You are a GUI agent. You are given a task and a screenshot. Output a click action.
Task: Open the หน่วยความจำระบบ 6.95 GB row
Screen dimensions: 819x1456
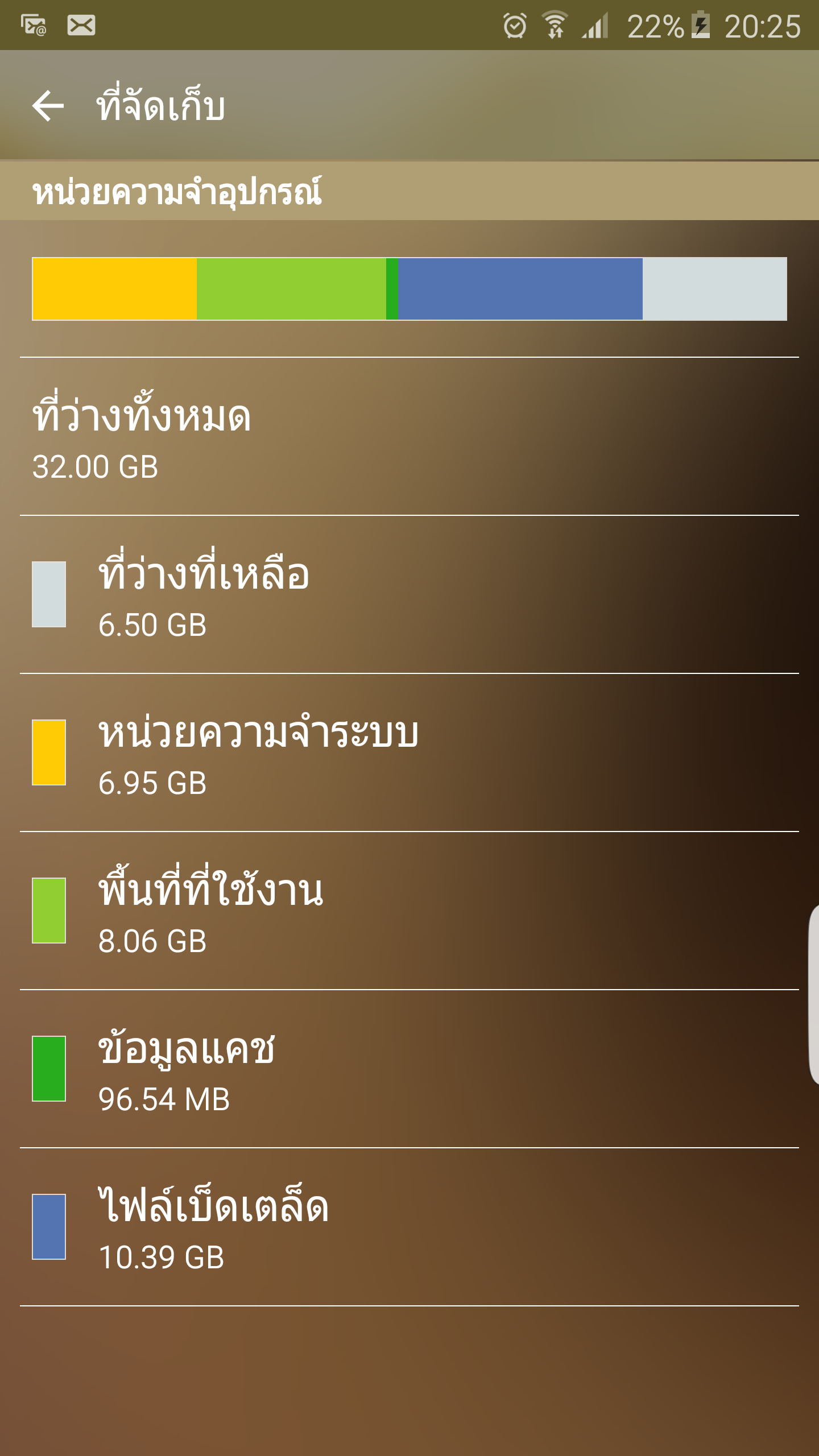pos(409,752)
